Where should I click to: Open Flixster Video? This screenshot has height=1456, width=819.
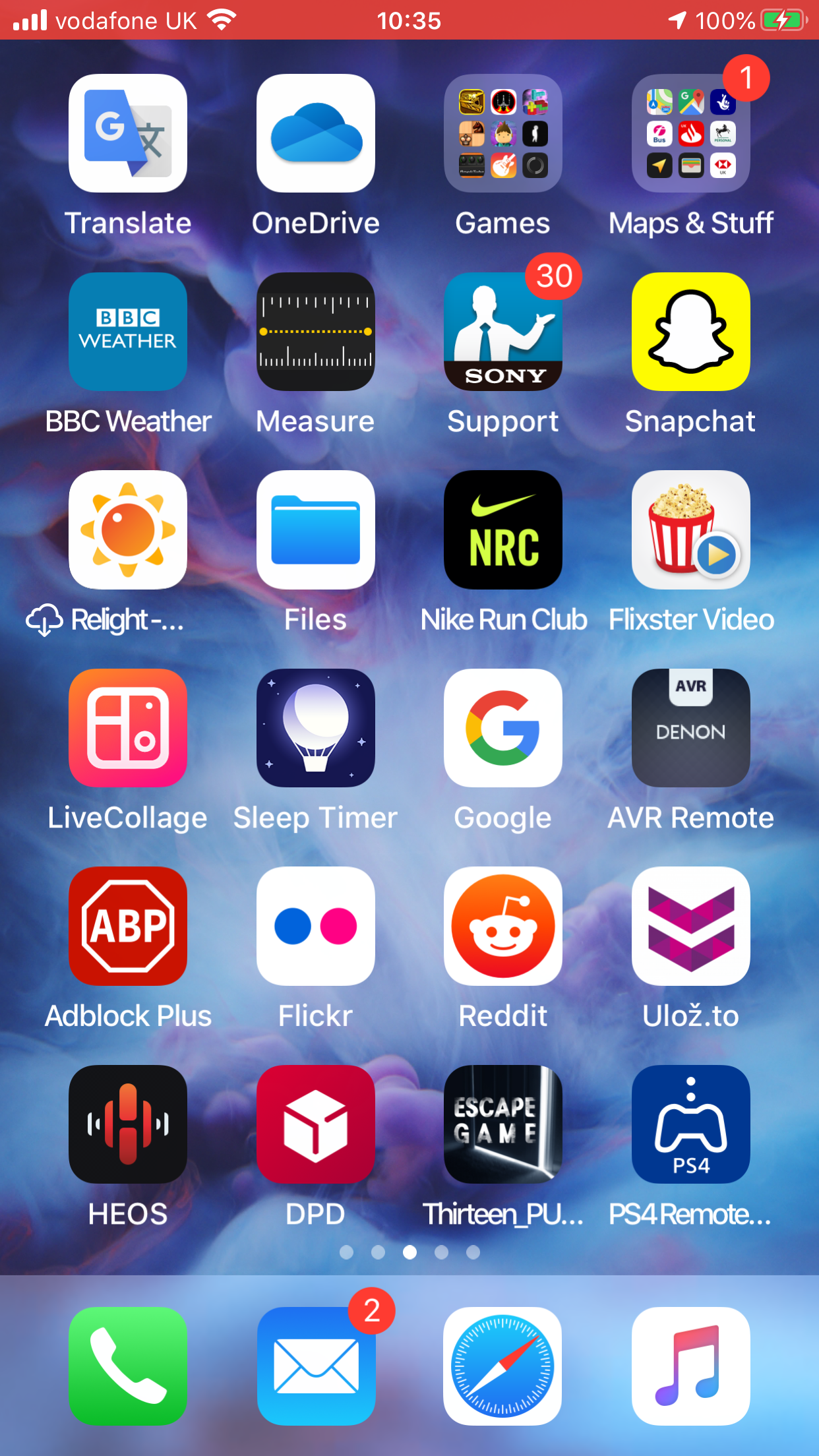tap(690, 530)
